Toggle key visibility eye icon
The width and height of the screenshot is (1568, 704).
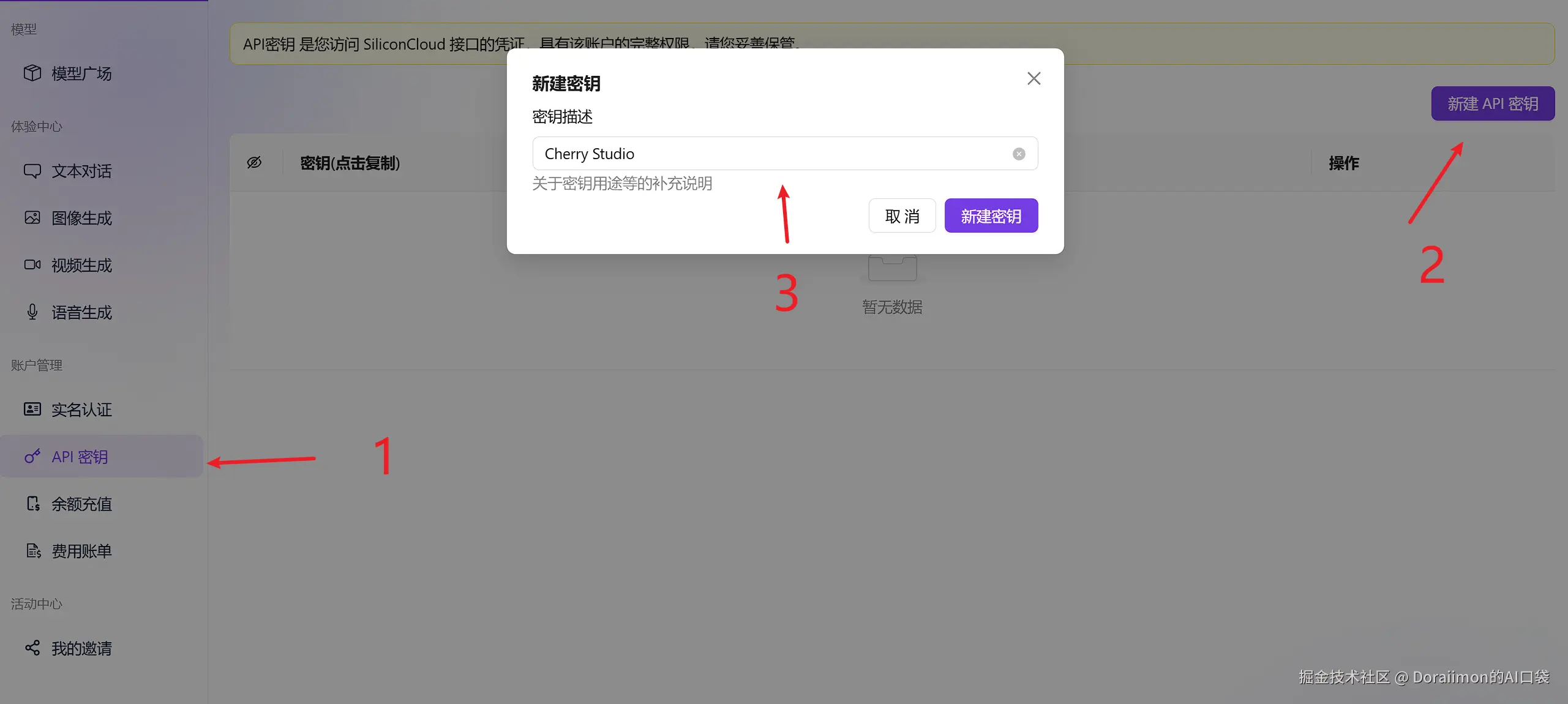click(x=254, y=163)
